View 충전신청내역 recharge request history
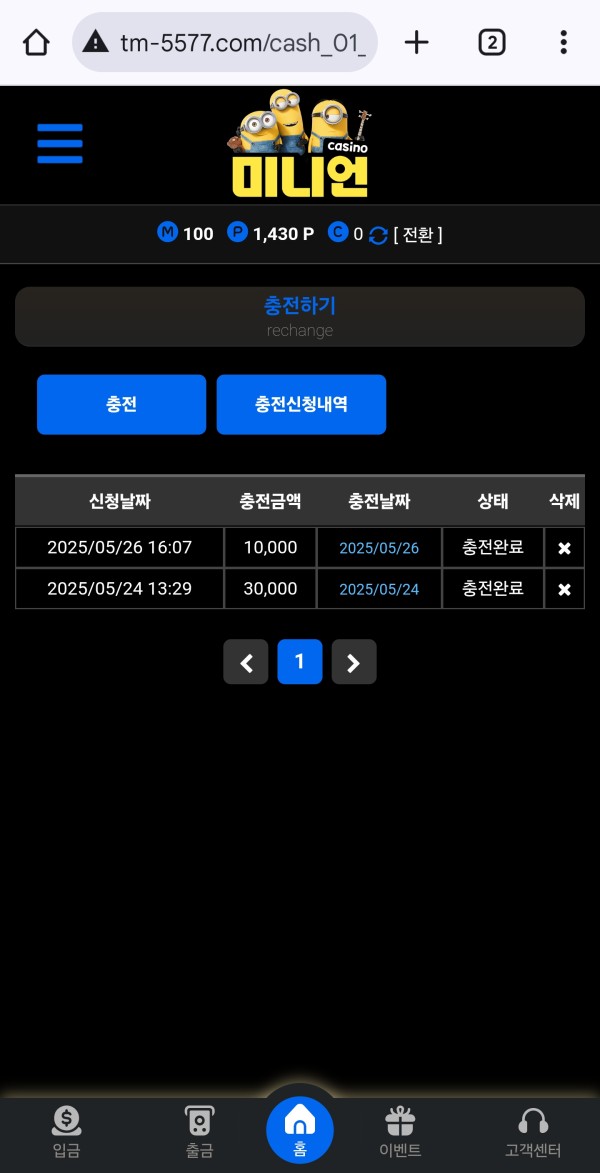The height and width of the screenshot is (1173, 600). [x=301, y=404]
